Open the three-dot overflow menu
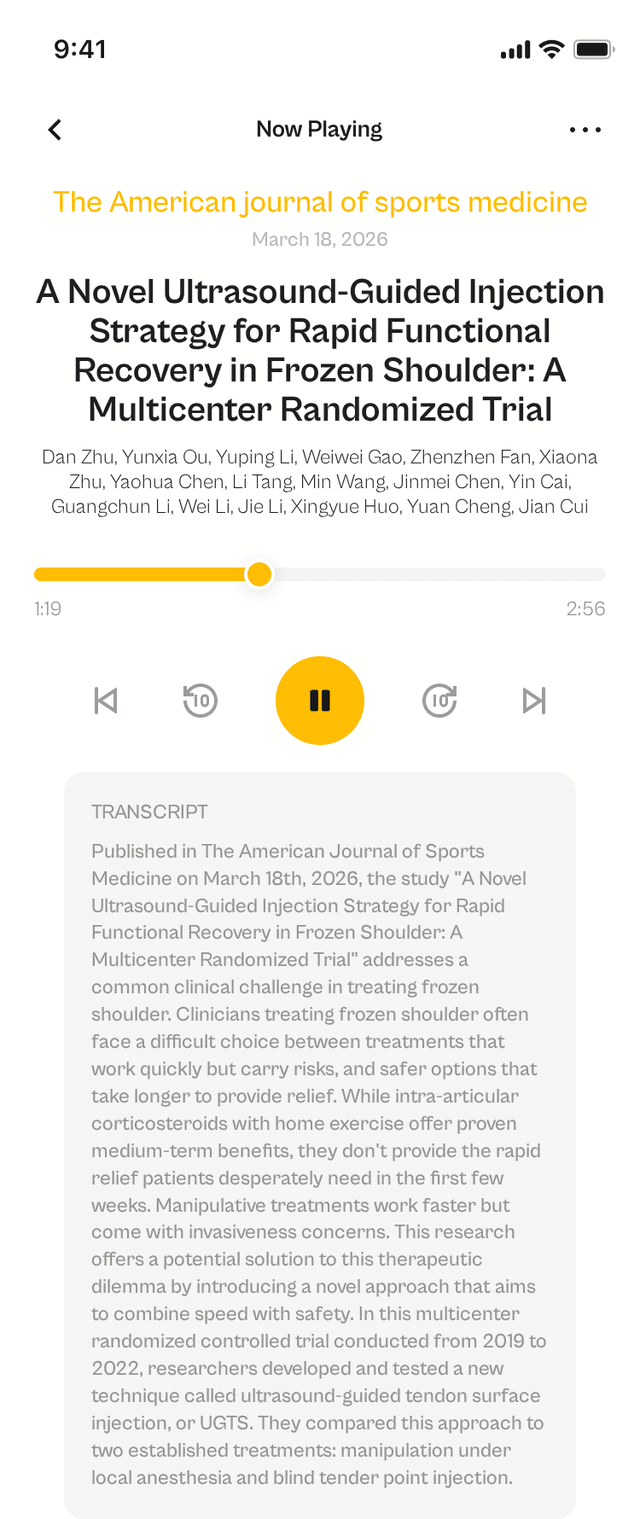This screenshot has height=1519, width=640. coord(585,129)
